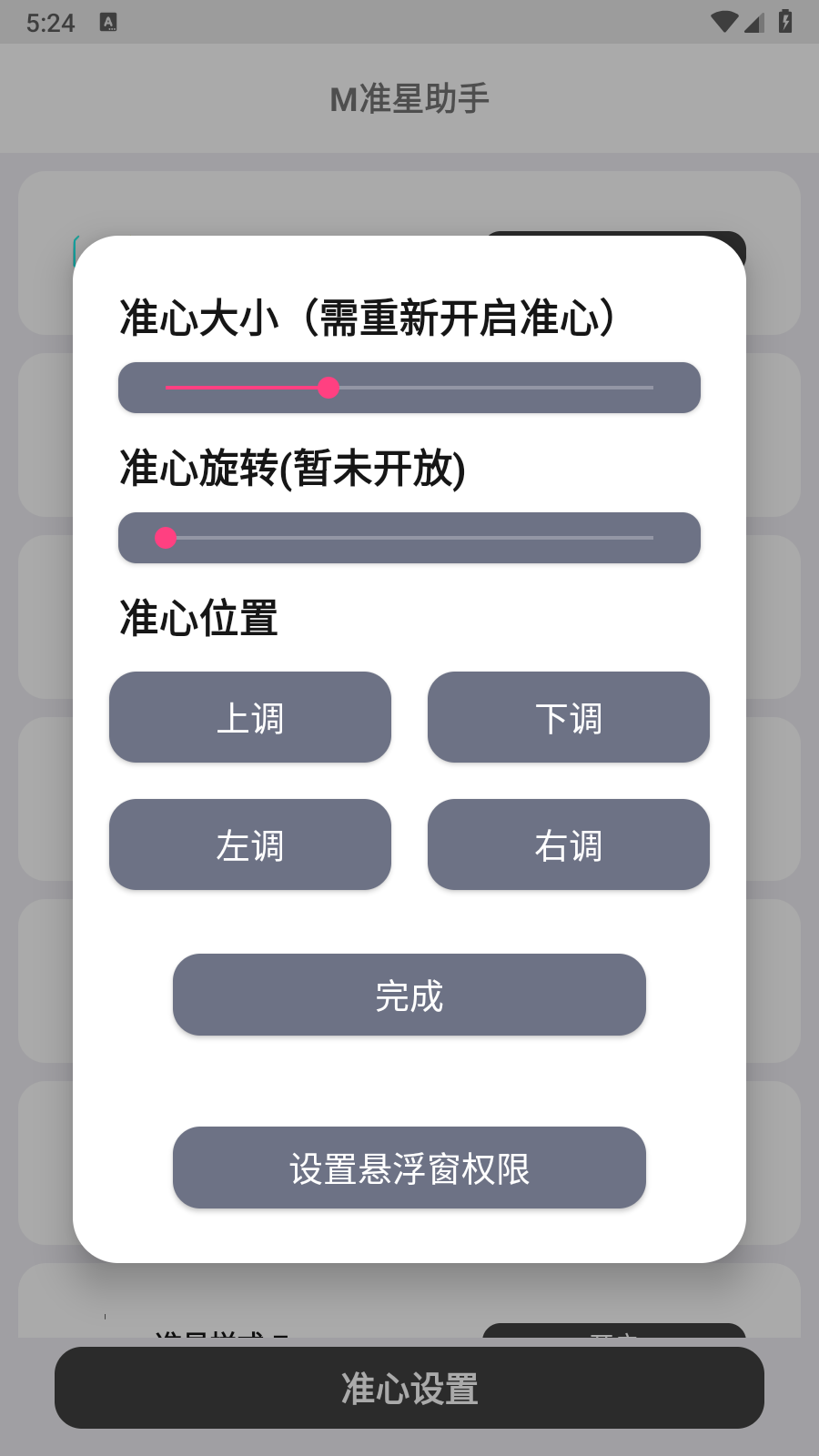Confirm settings with the 完成 button
Screen dimensions: 819x1456
[x=409, y=995]
